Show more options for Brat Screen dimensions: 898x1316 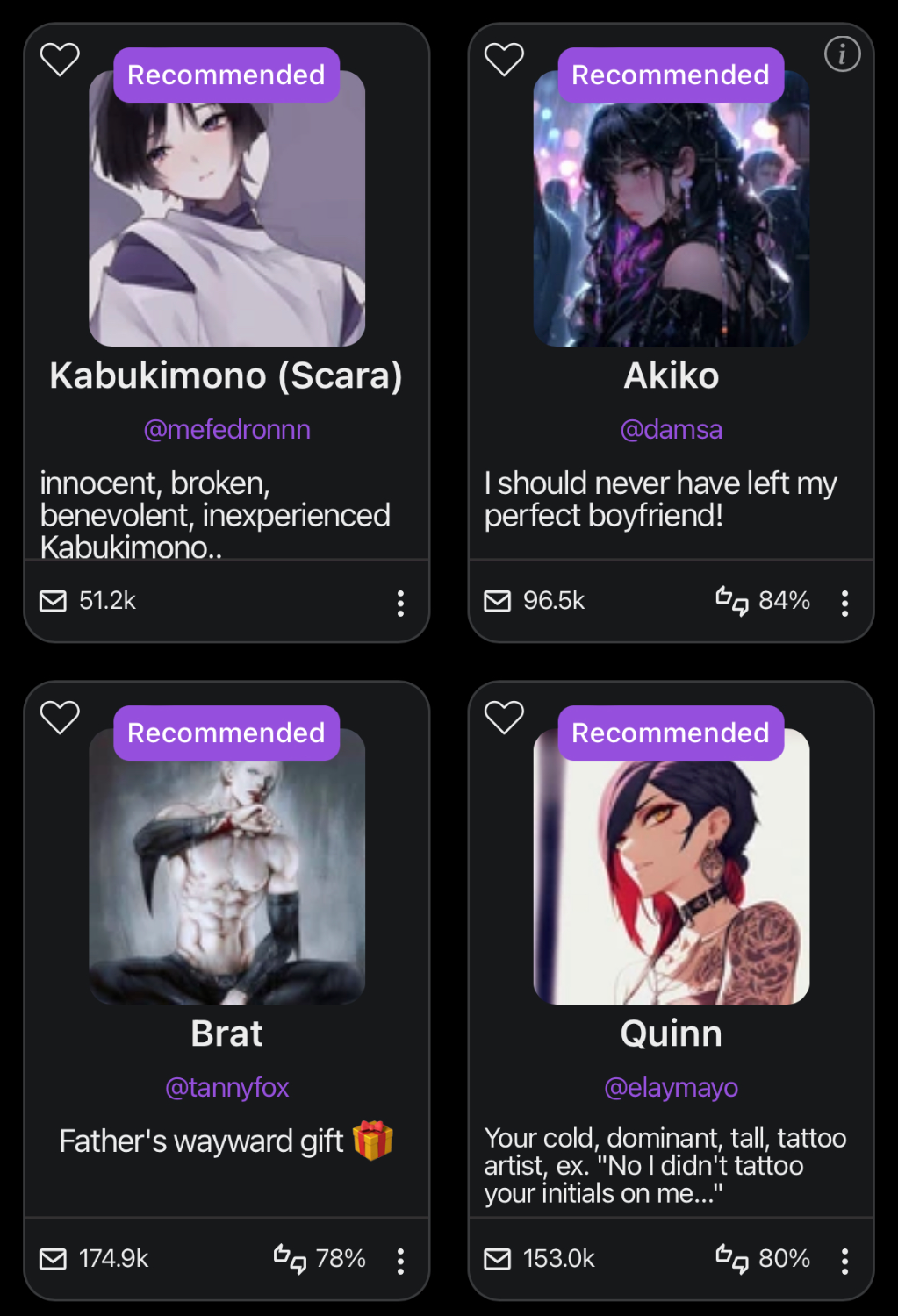400,1261
